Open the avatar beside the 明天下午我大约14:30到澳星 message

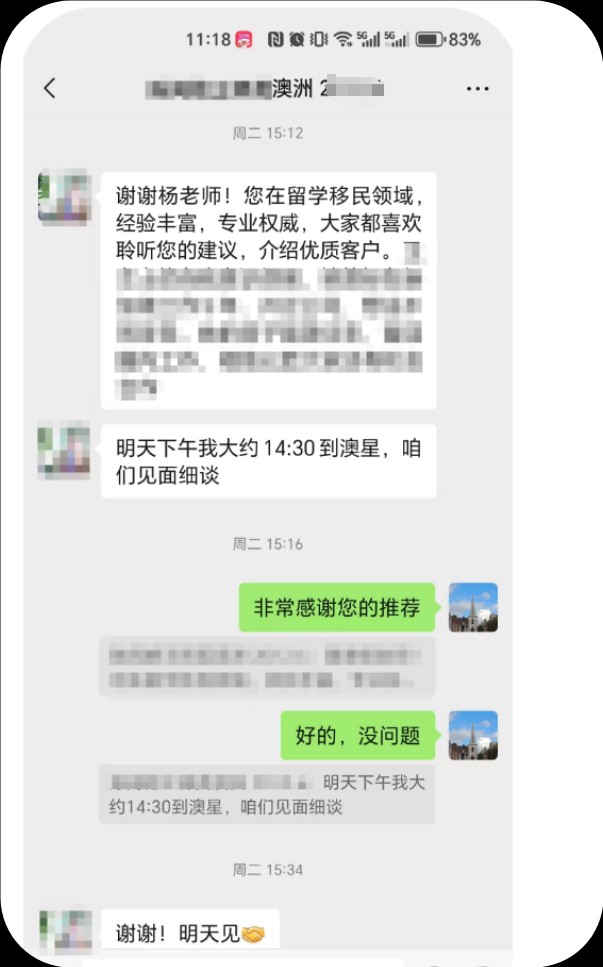click(63, 450)
